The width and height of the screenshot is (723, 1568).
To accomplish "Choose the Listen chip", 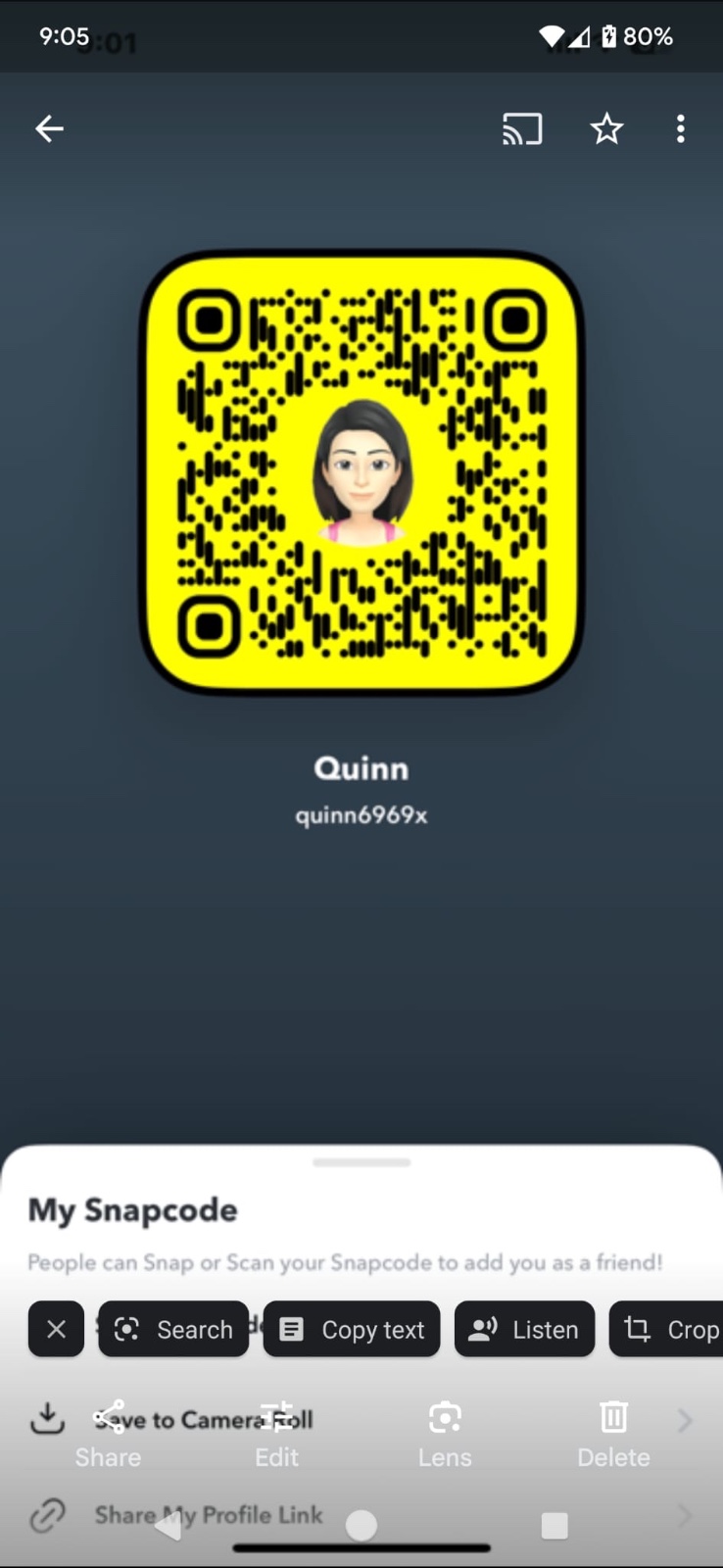I will click(524, 1329).
